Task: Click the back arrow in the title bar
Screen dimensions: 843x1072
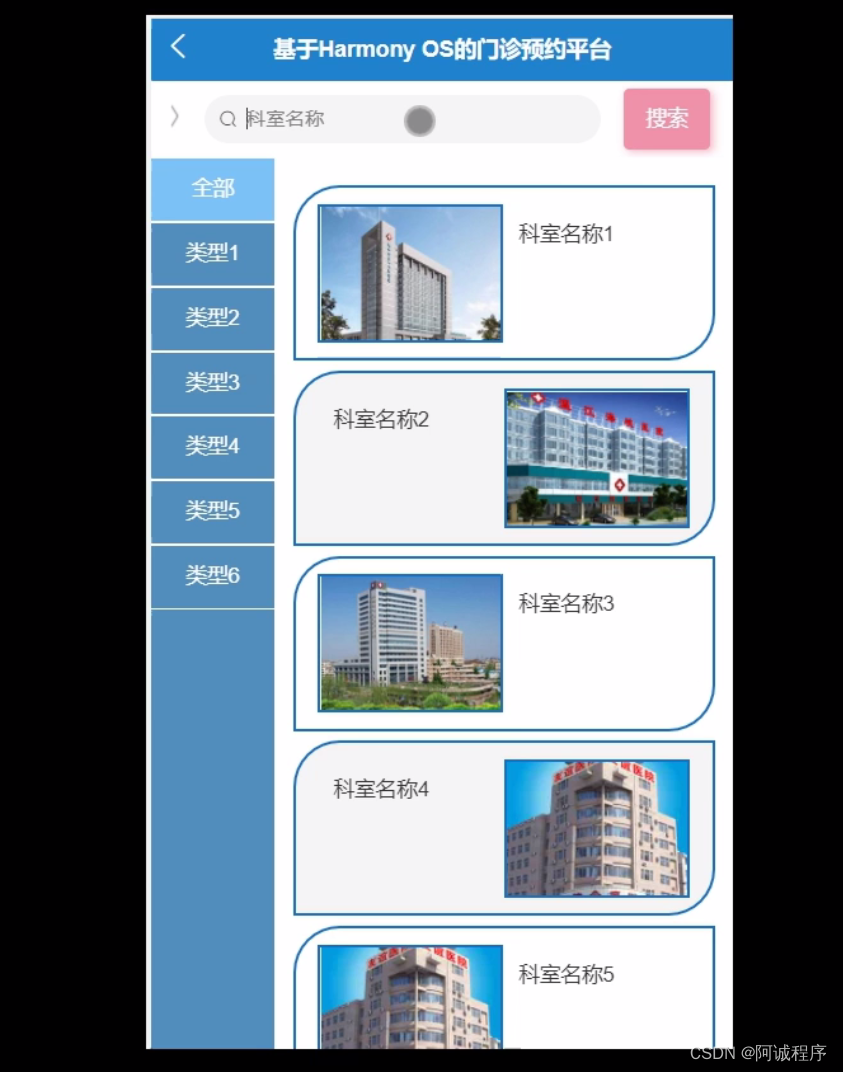Action: pos(178,46)
